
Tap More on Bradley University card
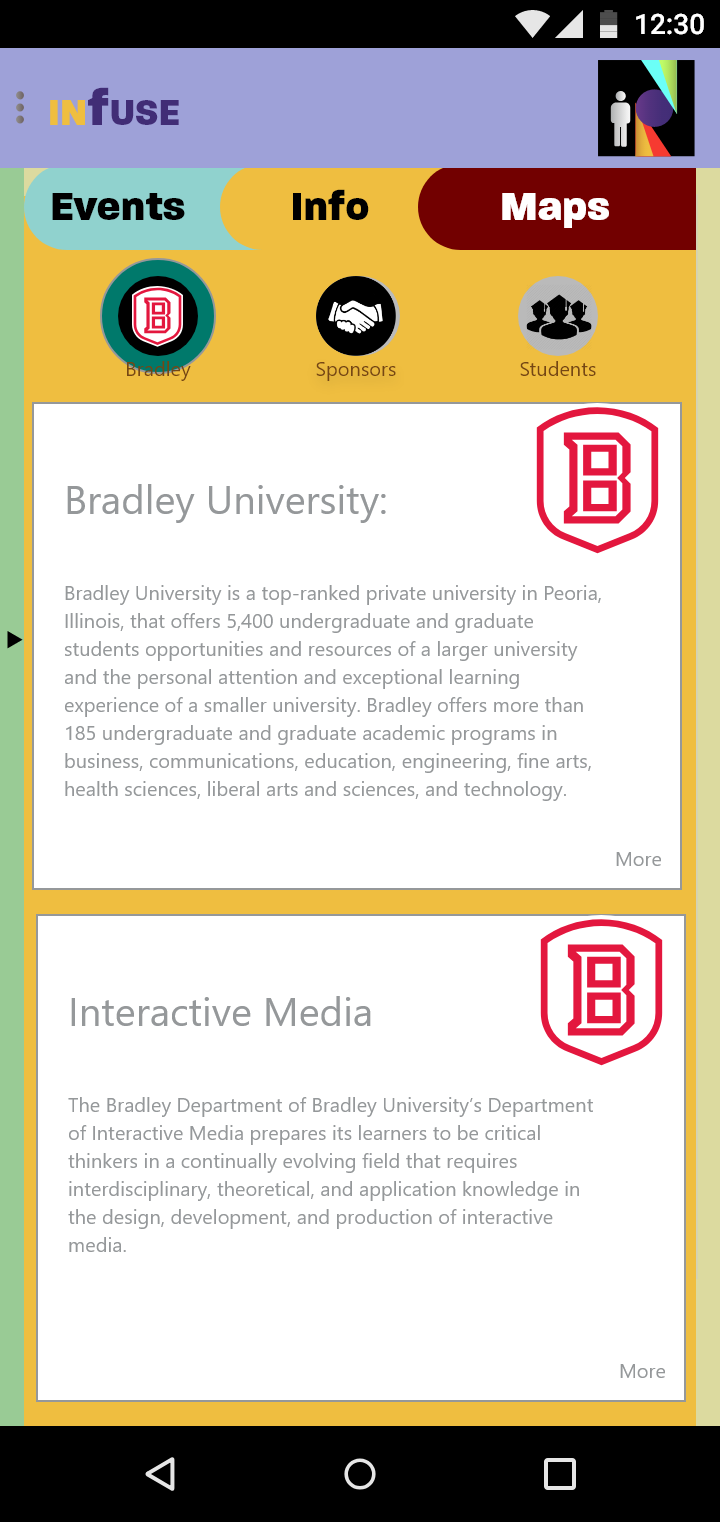tap(638, 859)
